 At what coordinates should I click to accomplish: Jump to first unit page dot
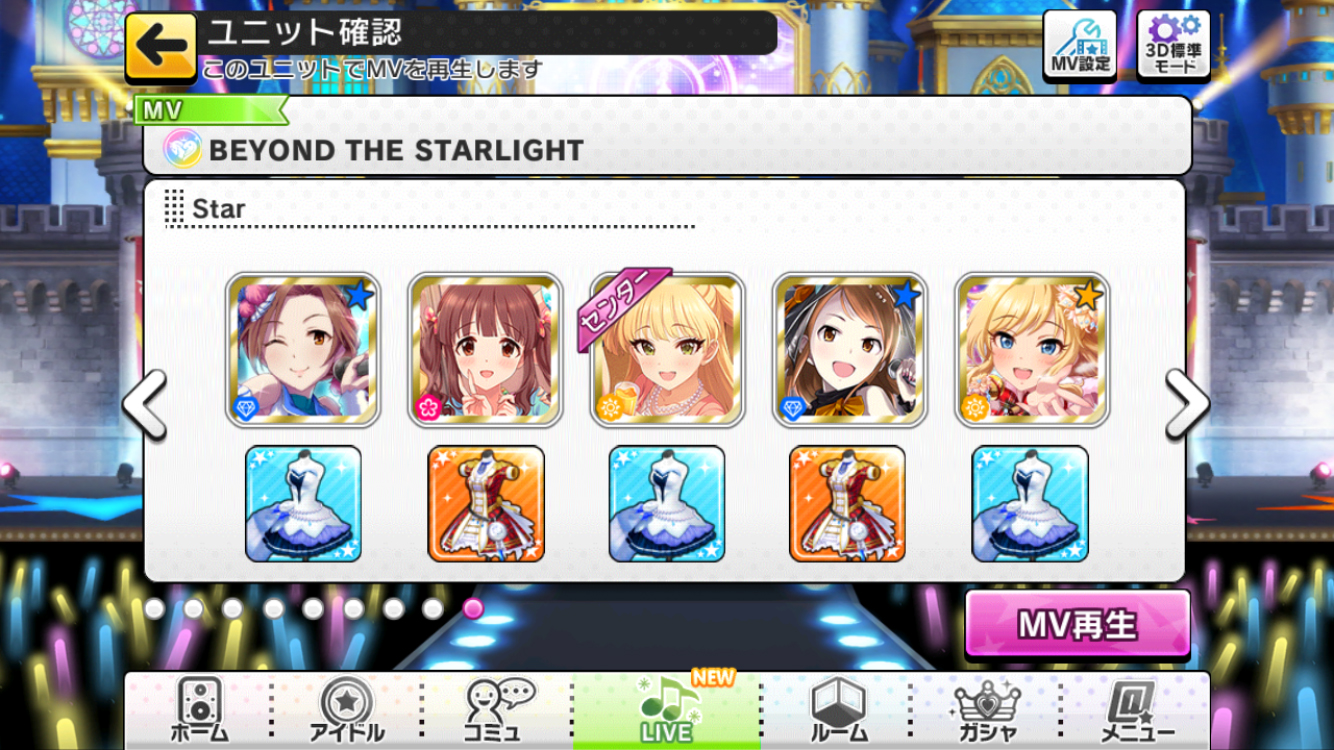(154, 608)
